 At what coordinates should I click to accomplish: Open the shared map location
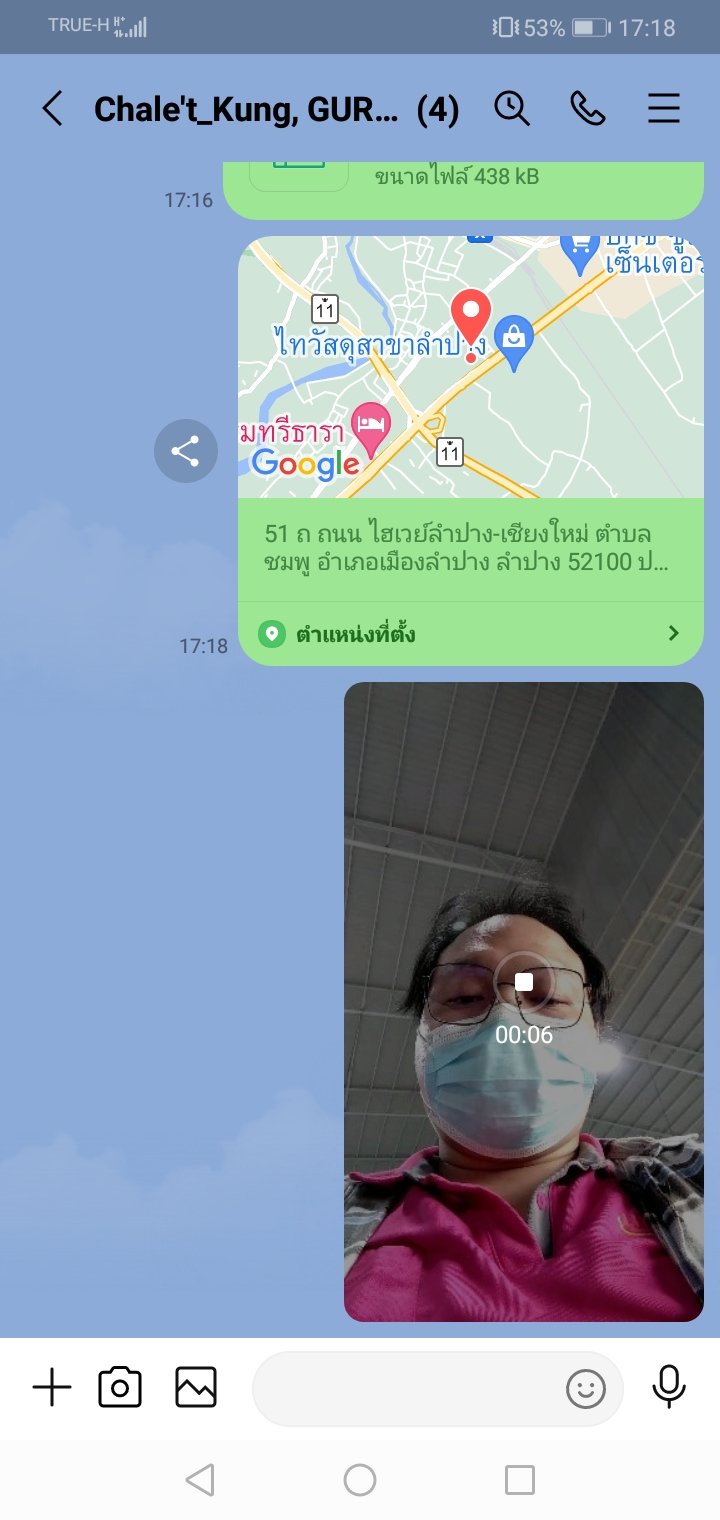470,368
